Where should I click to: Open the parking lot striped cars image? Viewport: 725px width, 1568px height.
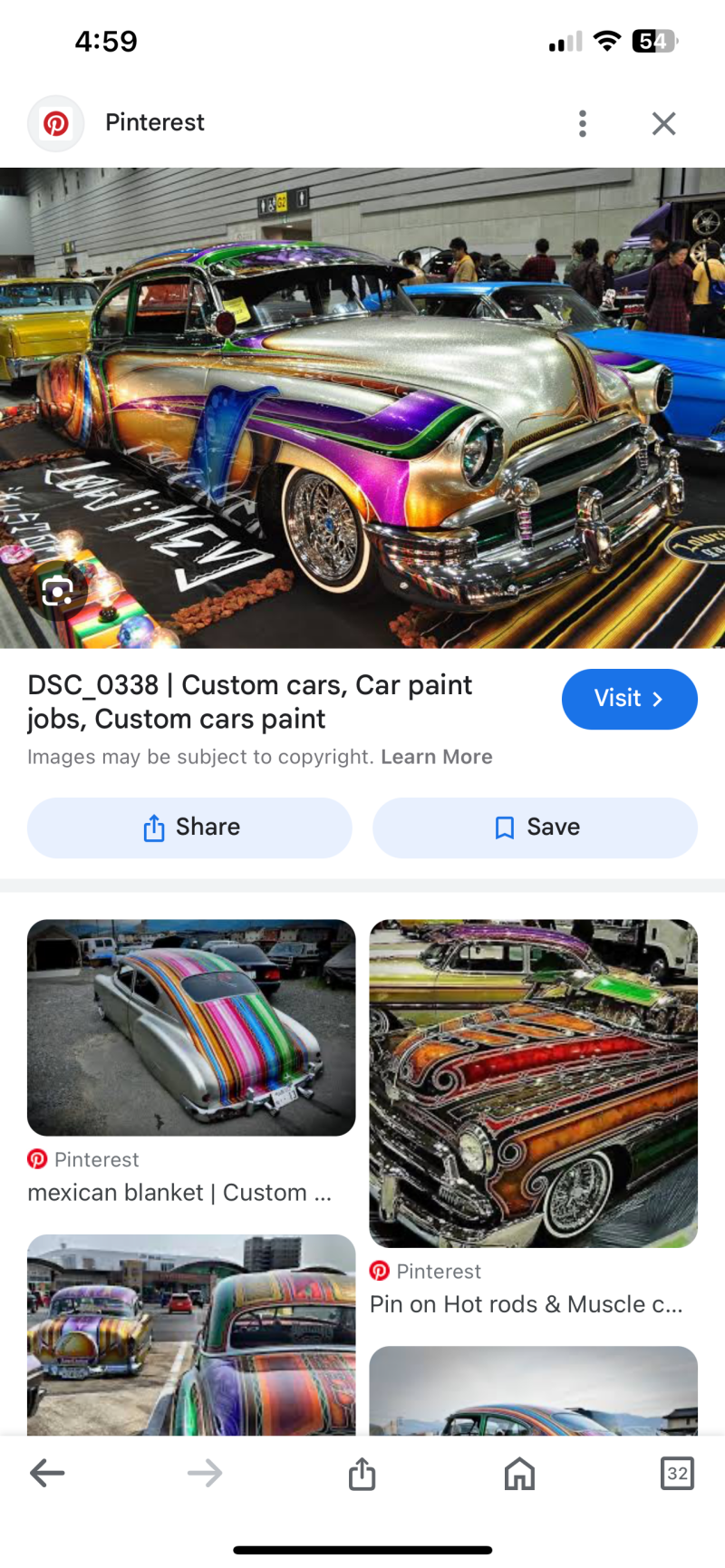click(x=190, y=1334)
